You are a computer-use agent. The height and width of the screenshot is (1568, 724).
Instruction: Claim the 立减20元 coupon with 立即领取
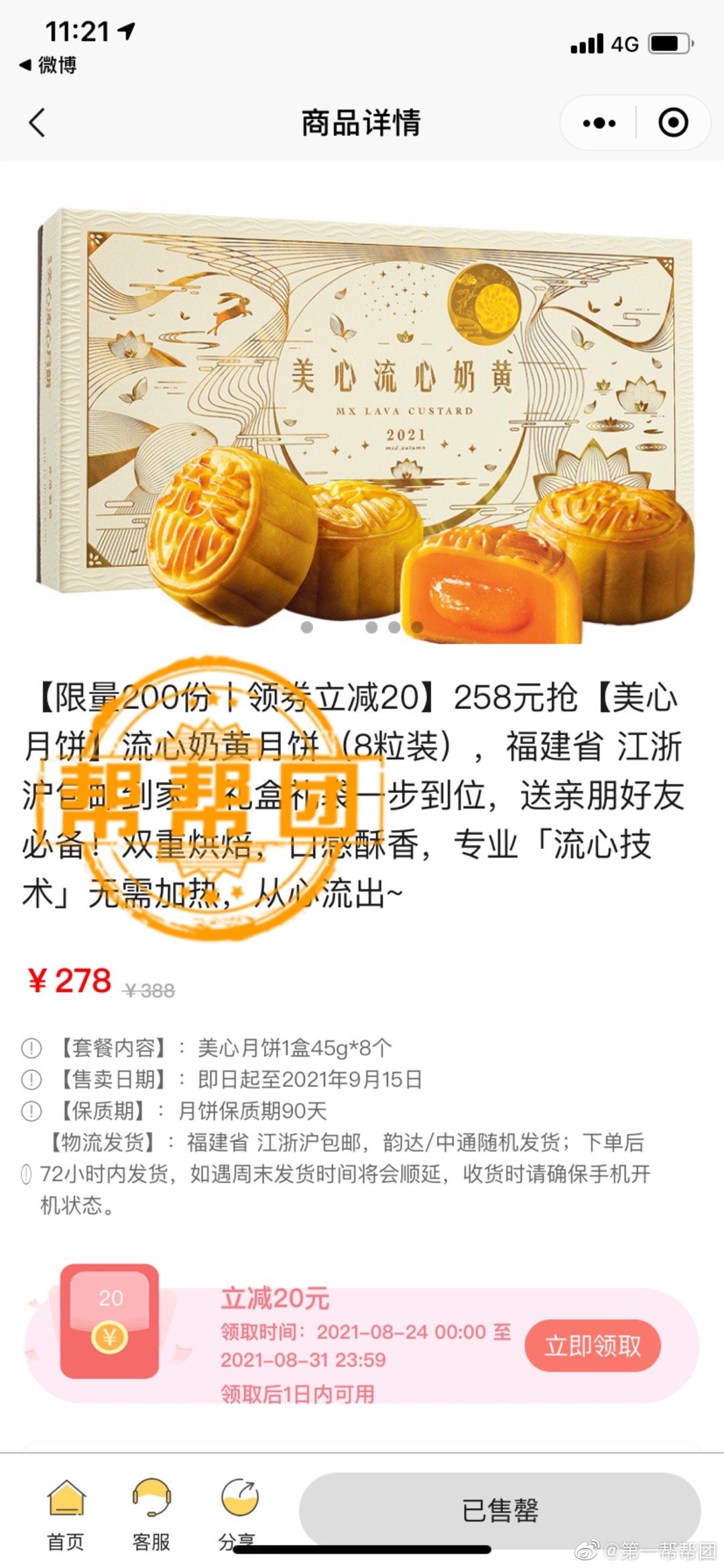(593, 1346)
